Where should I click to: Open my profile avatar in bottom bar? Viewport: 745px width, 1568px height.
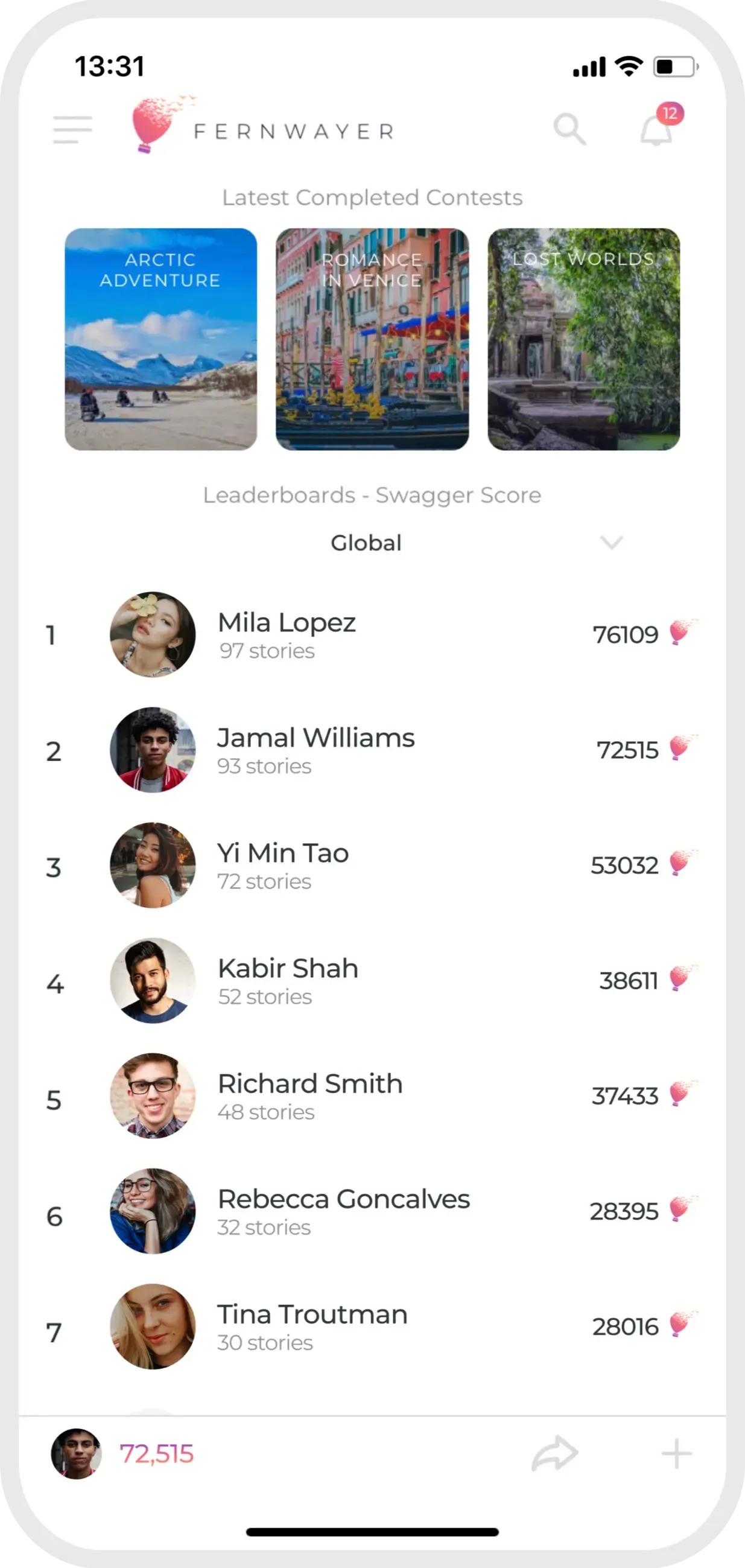(x=76, y=1453)
